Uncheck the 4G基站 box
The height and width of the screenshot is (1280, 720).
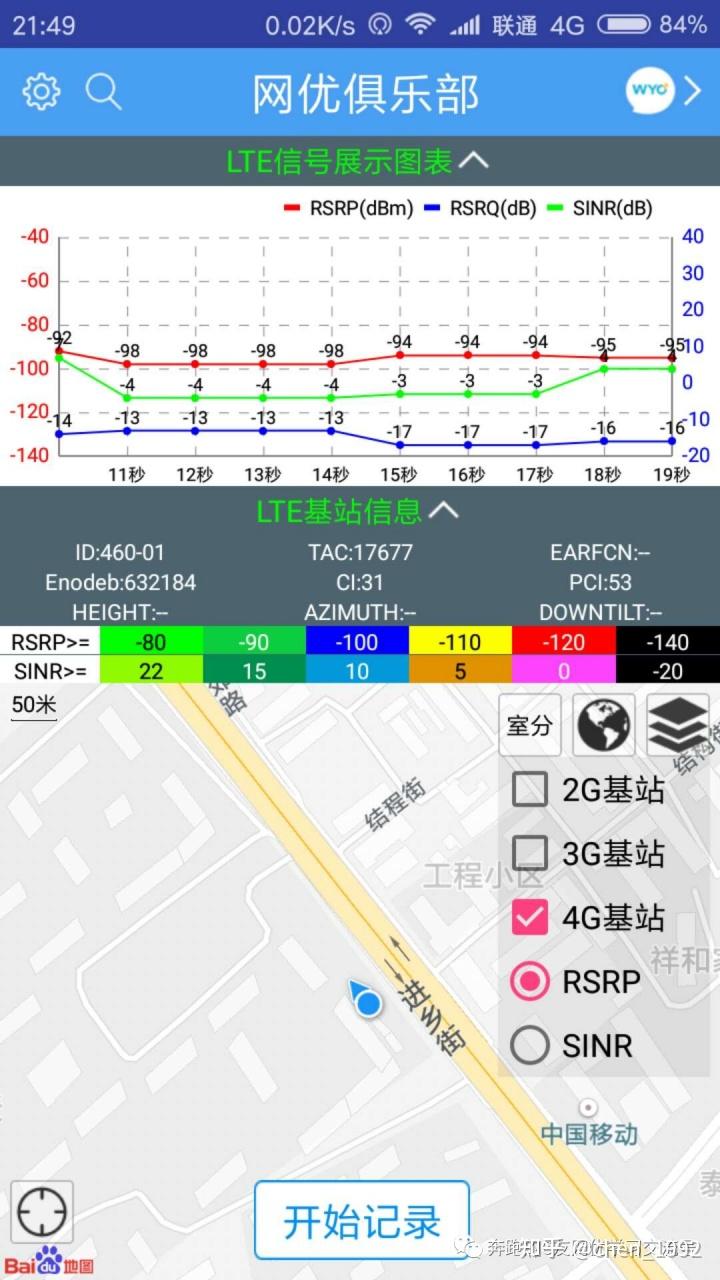[x=530, y=917]
